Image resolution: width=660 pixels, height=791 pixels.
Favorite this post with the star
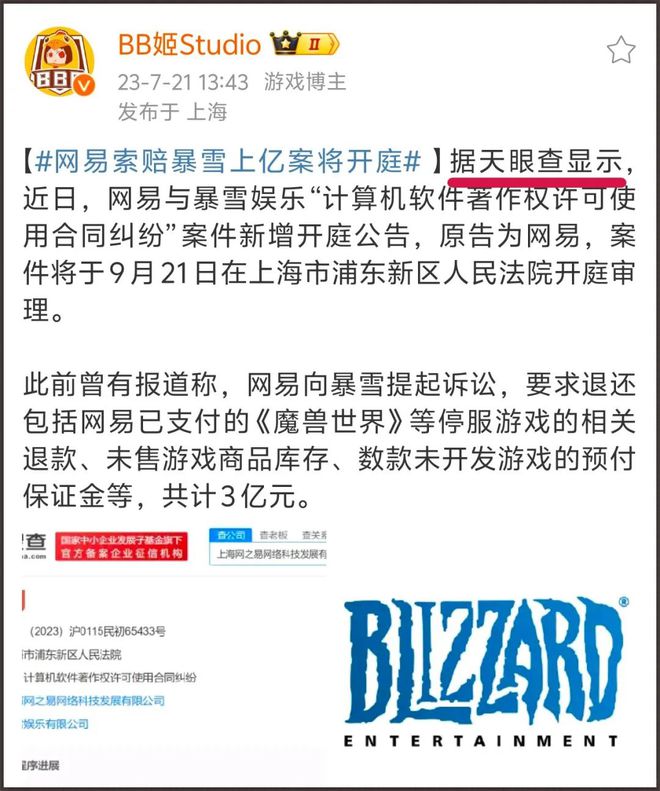click(621, 50)
